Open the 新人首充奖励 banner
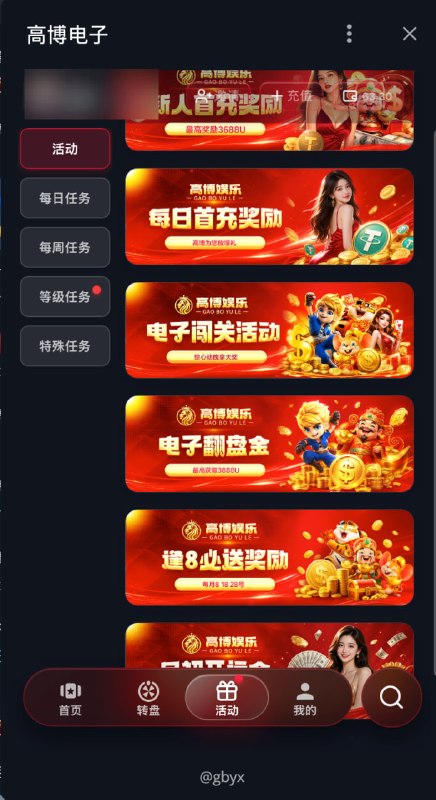Image resolution: width=436 pixels, height=800 pixels. [x=269, y=110]
